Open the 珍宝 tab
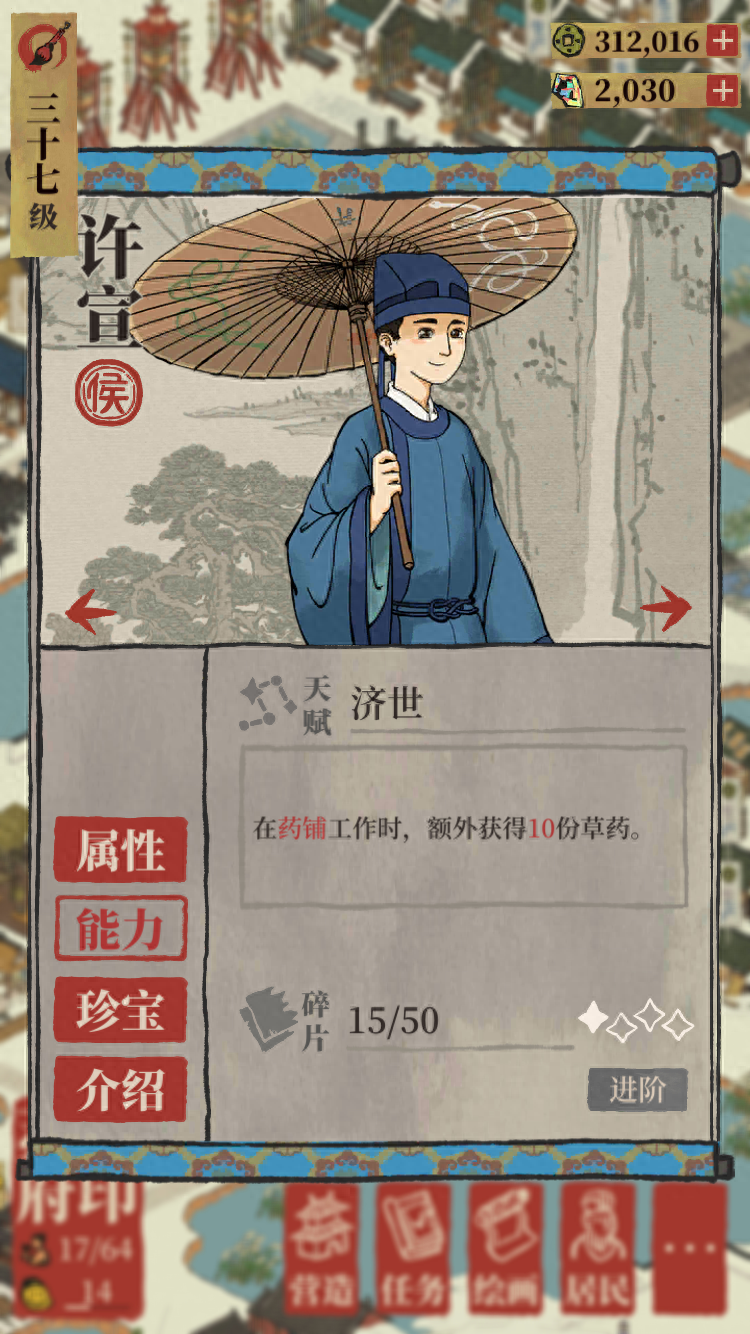This screenshot has height=1334, width=750. tap(121, 1009)
